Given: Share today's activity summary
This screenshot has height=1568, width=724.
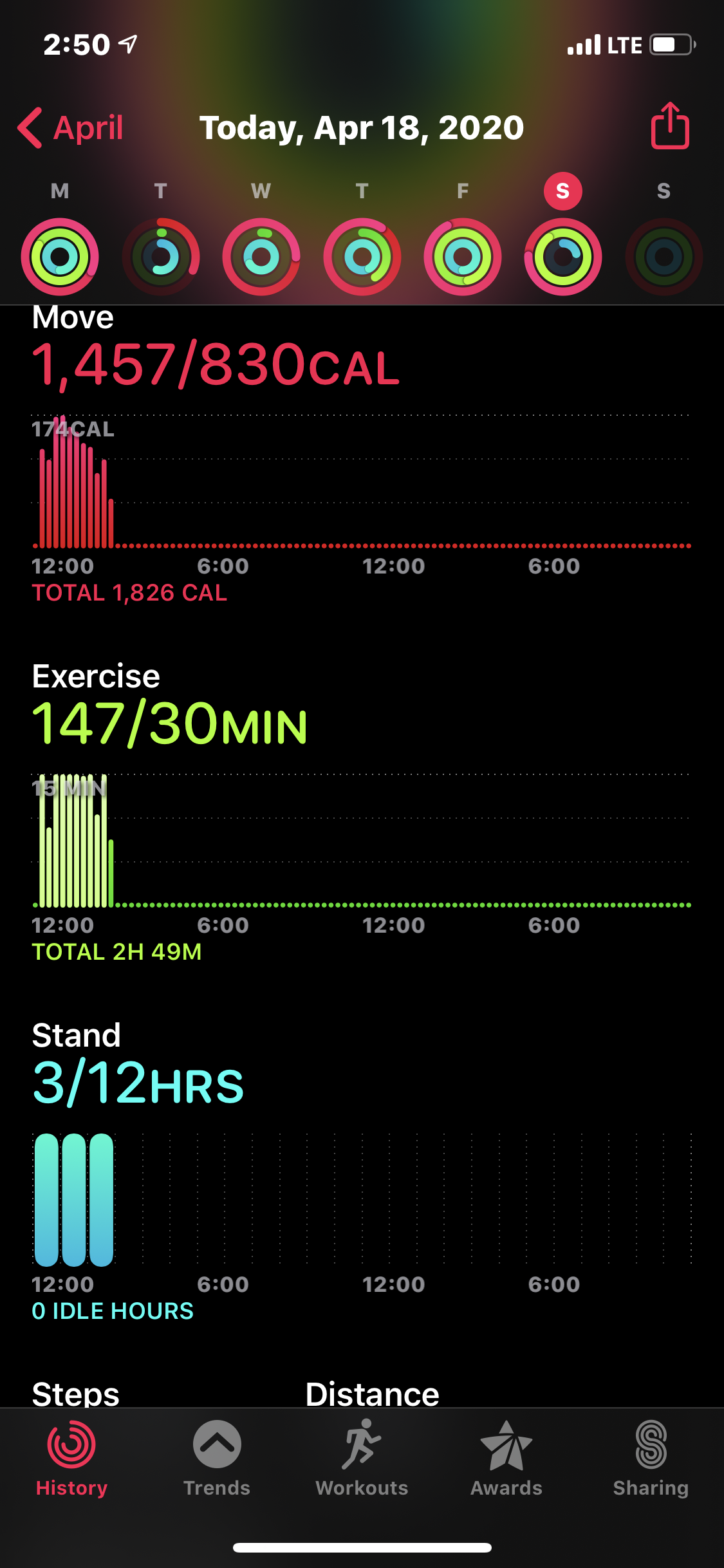Looking at the screenshot, I should [670, 126].
